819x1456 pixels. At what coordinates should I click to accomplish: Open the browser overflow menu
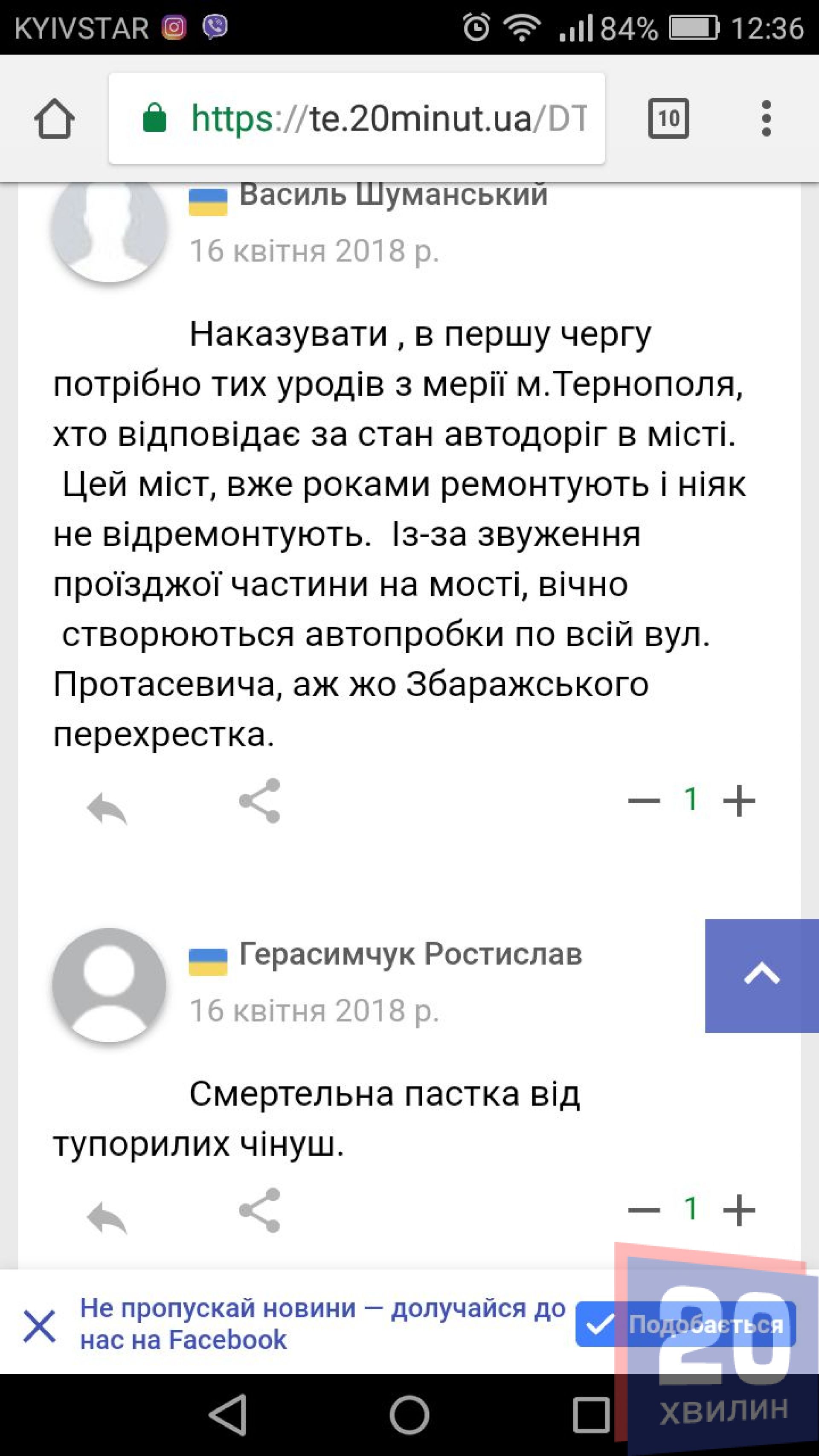pos(766,118)
